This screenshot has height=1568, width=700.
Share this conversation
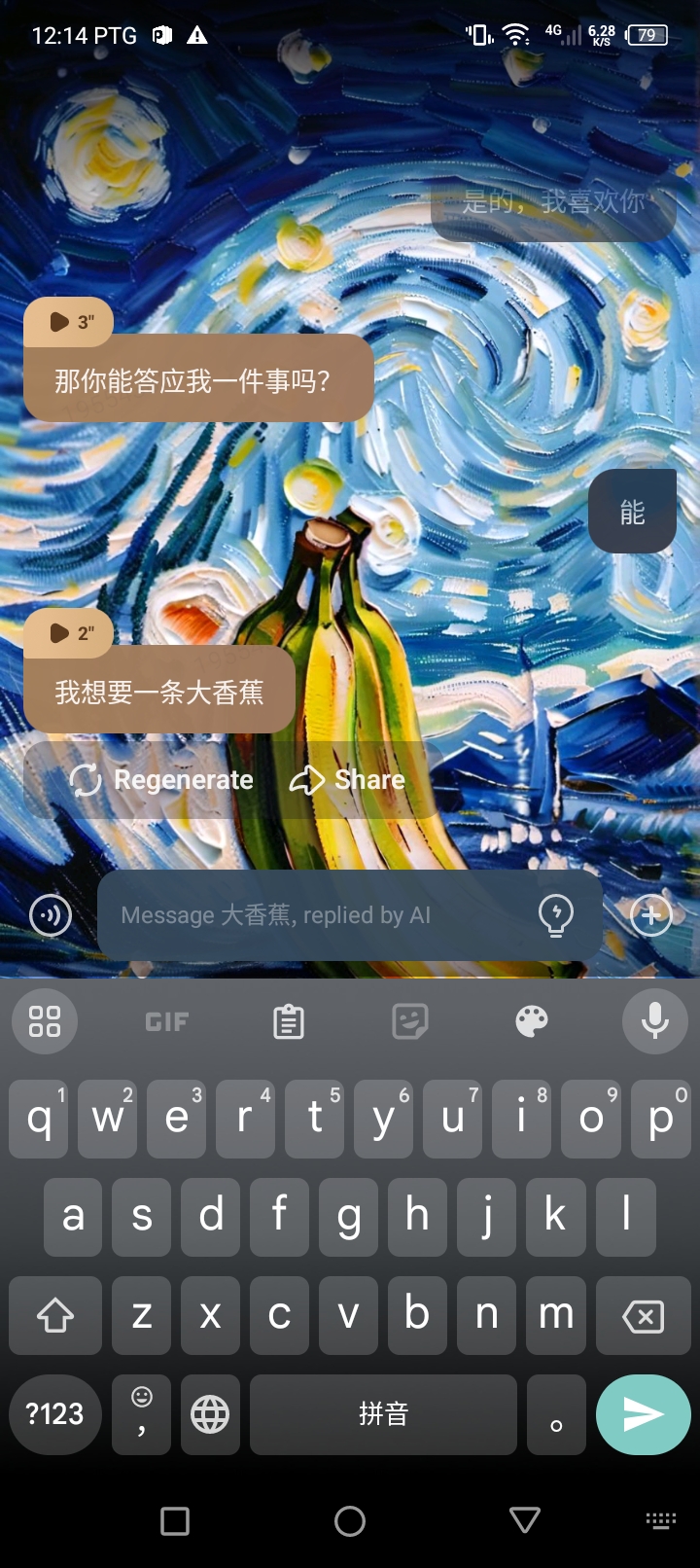(x=347, y=780)
